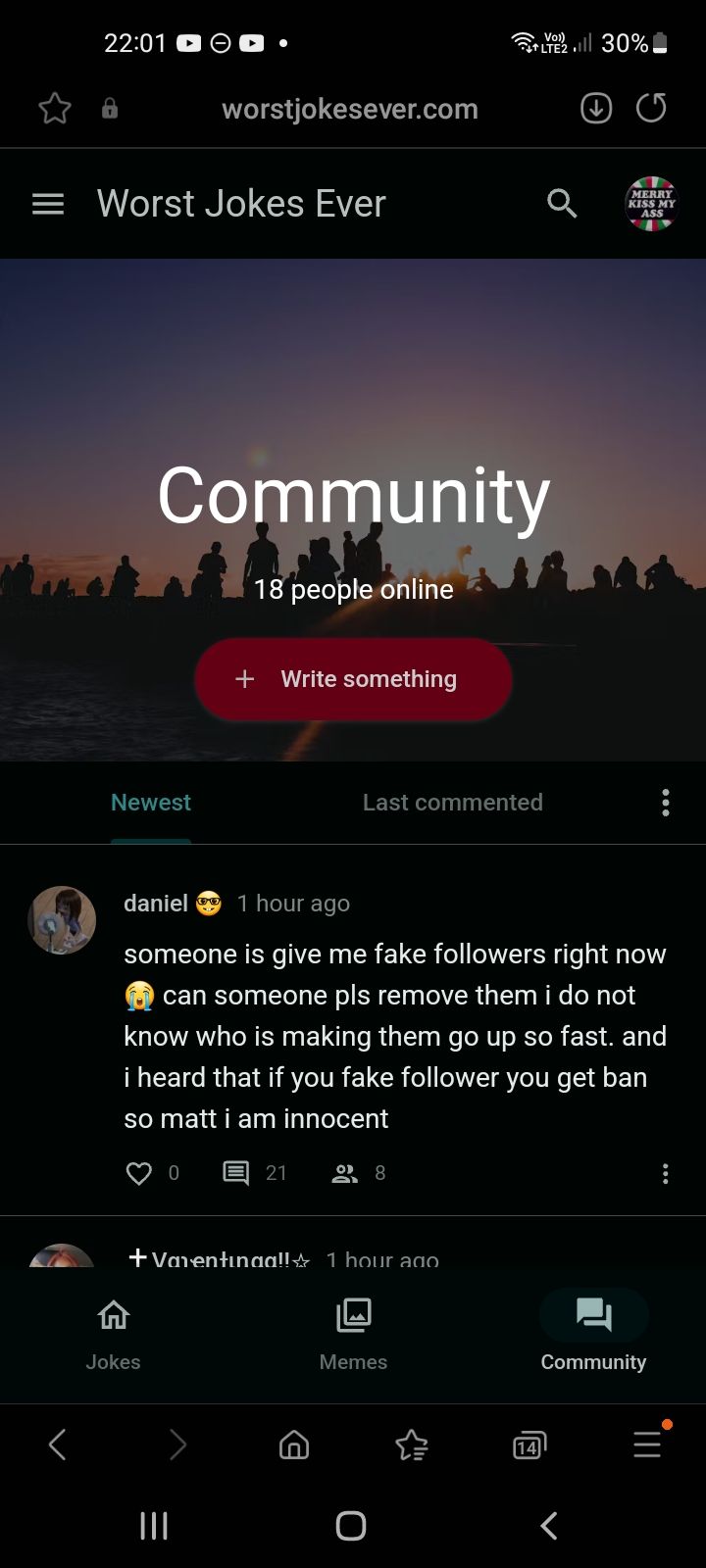Open the profile avatar in the header
706x1568 pixels.
point(651,204)
